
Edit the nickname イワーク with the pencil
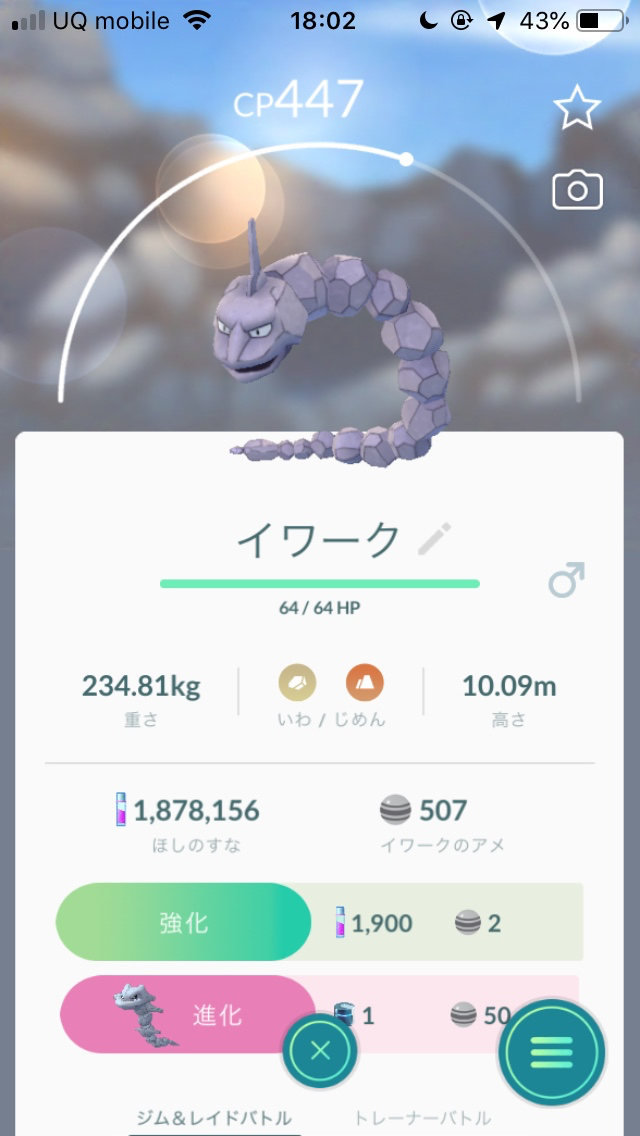click(x=434, y=540)
